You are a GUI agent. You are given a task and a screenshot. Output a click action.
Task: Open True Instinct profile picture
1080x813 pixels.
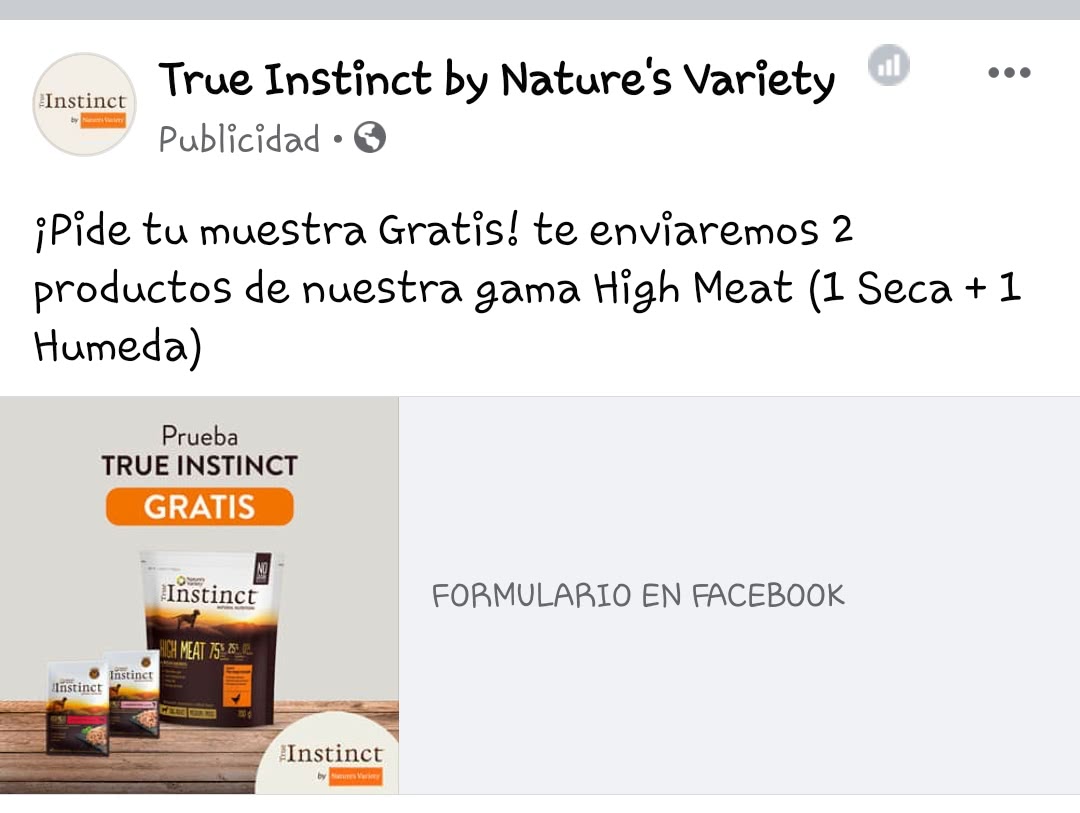point(84,105)
